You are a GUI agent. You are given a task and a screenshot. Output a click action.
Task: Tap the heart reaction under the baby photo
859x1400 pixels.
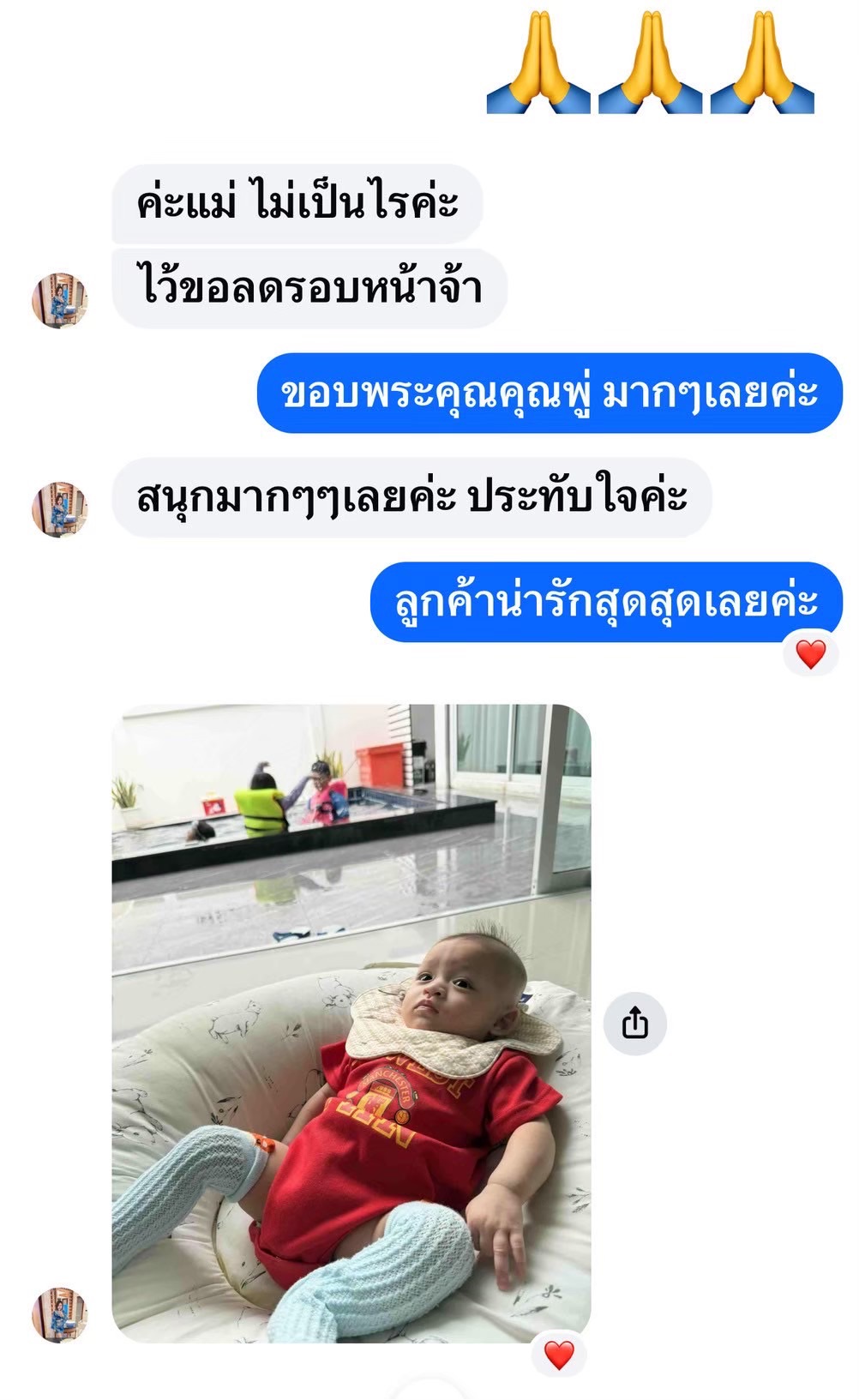coord(559,1355)
